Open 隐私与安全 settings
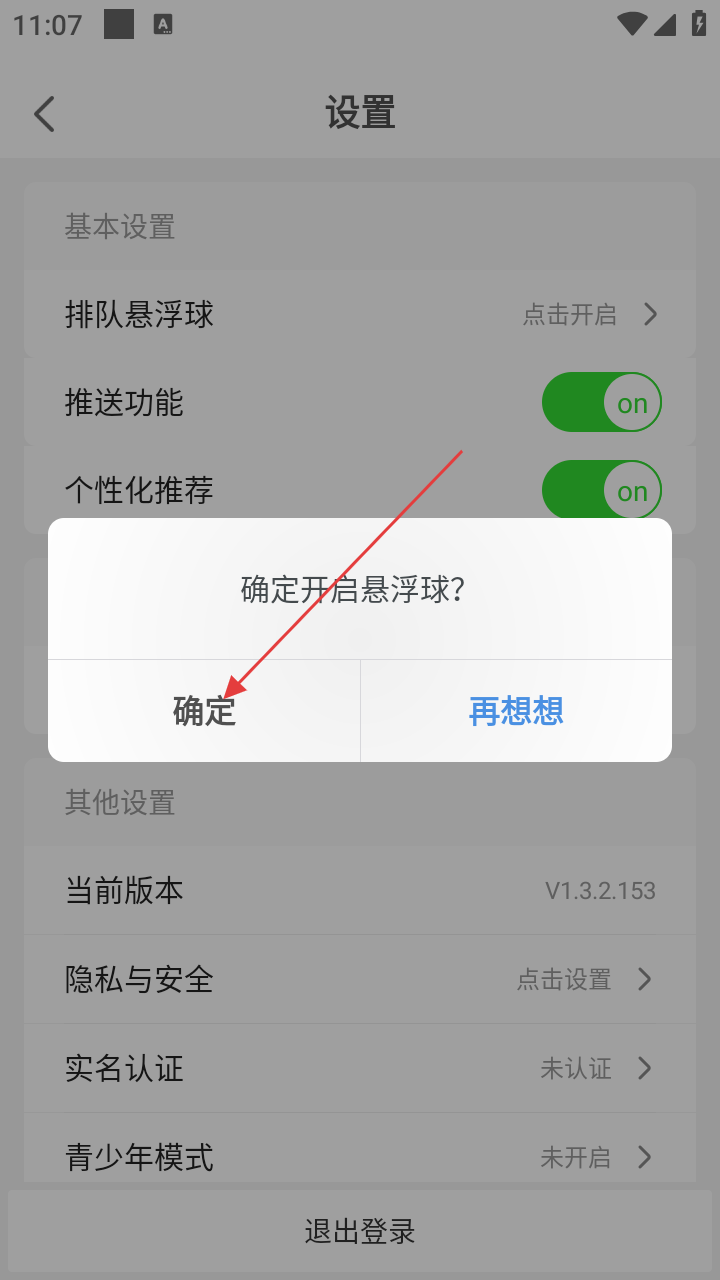 (x=360, y=979)
